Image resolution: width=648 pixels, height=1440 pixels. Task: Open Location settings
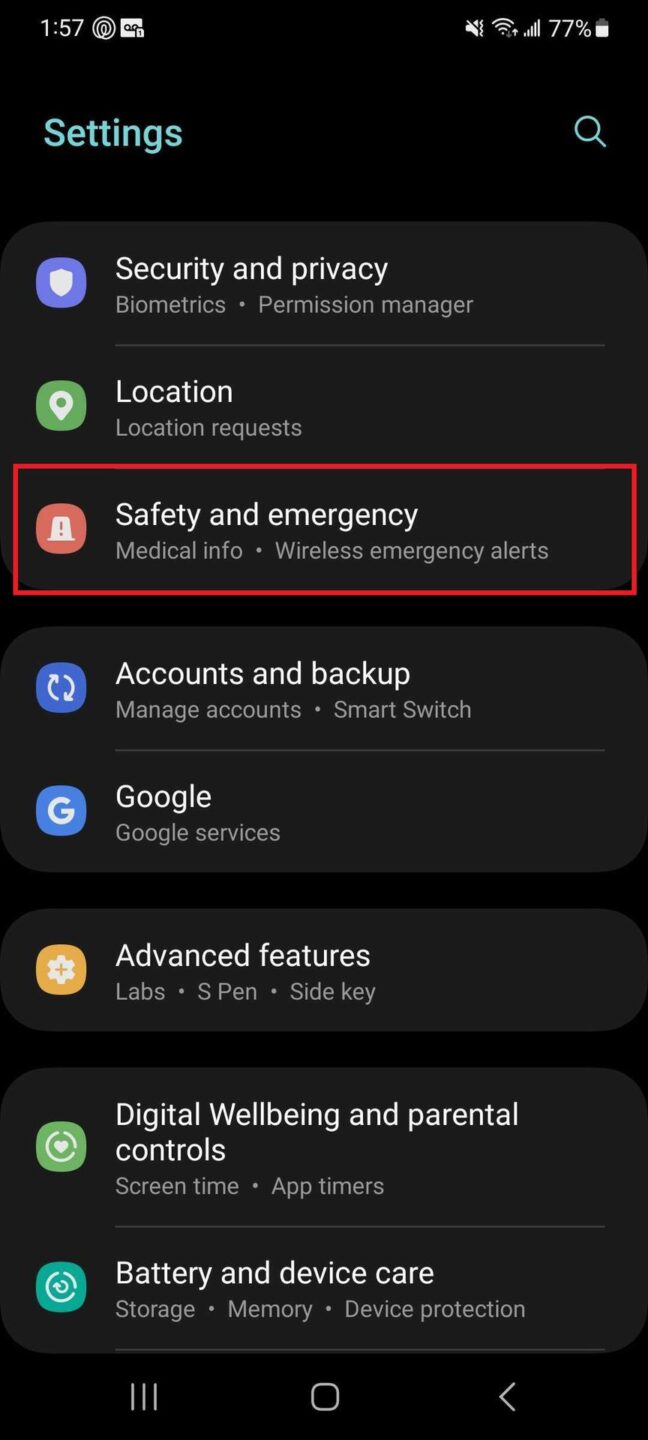click(324, 407)
